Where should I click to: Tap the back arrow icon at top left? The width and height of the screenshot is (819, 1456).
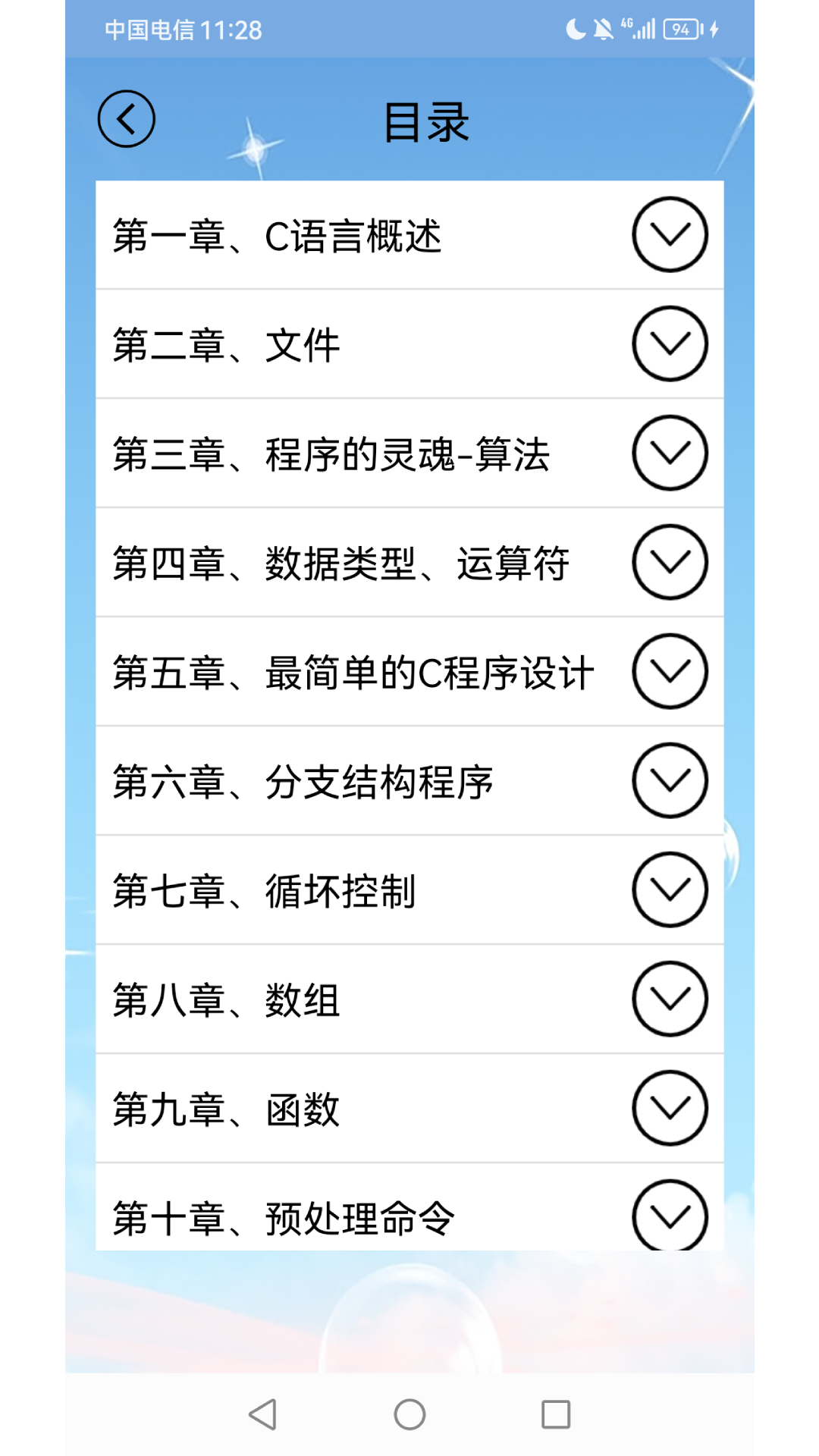coord(127,118)
